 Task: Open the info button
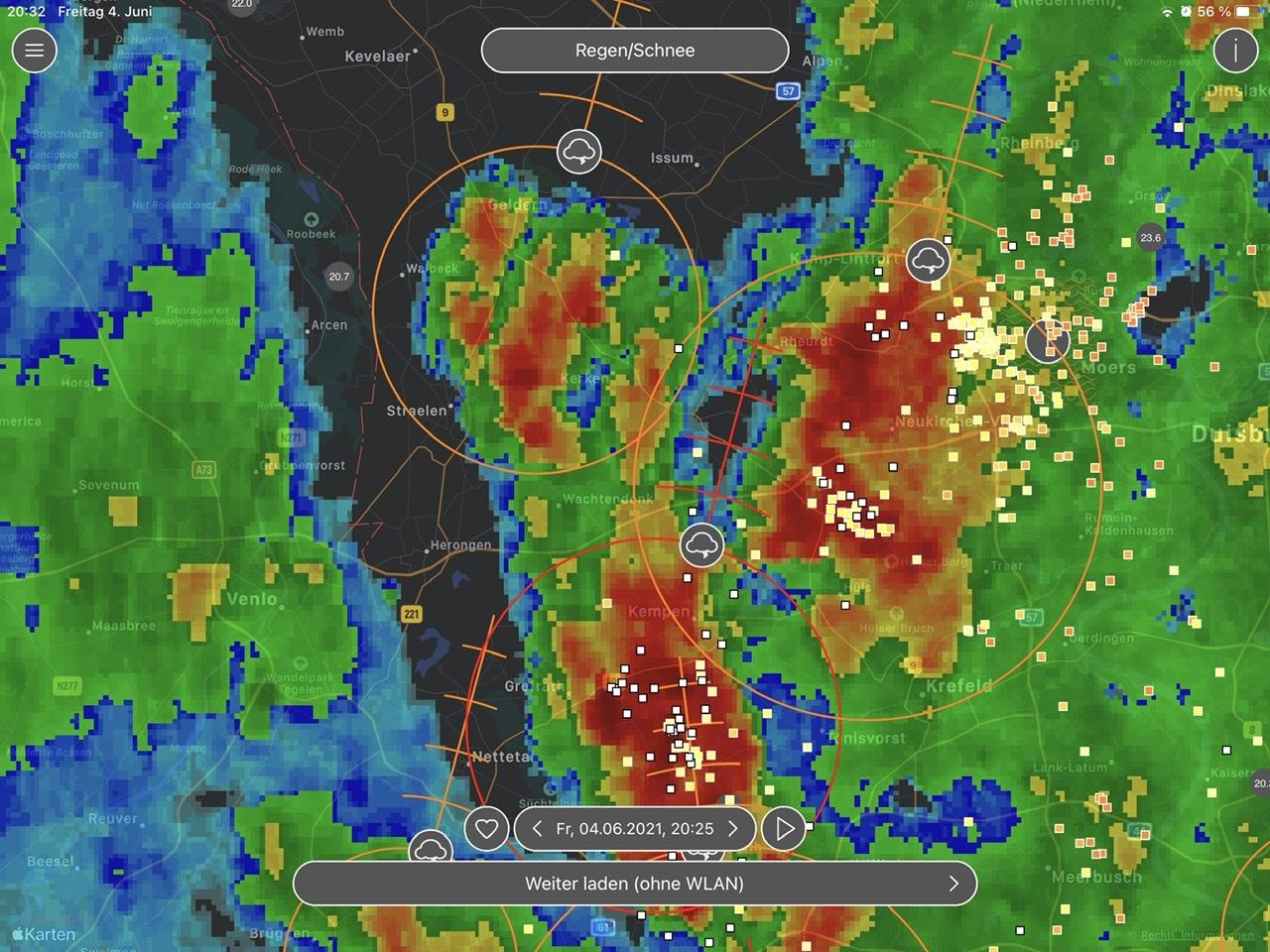1235,50
